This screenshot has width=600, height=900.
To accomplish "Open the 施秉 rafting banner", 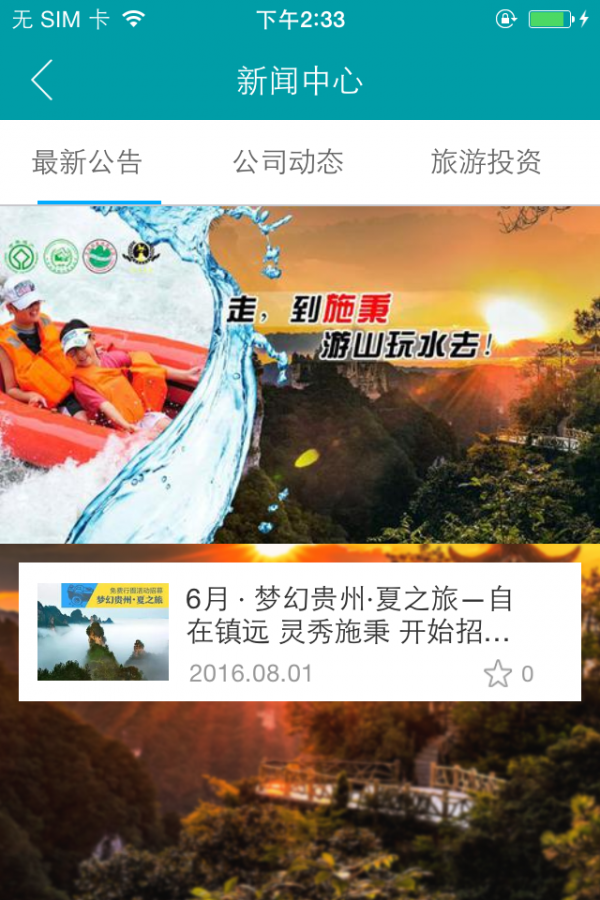I will [x=300, y=375].
